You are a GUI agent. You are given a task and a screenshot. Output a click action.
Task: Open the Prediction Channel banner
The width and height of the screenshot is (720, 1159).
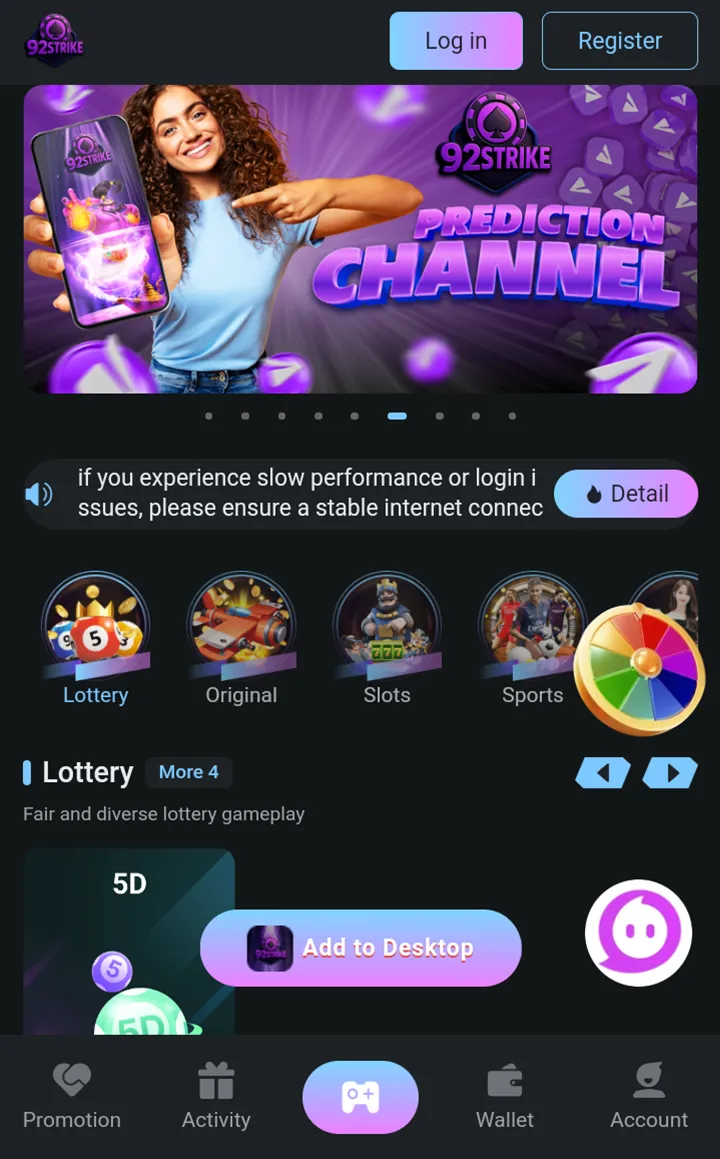[360, 239]
